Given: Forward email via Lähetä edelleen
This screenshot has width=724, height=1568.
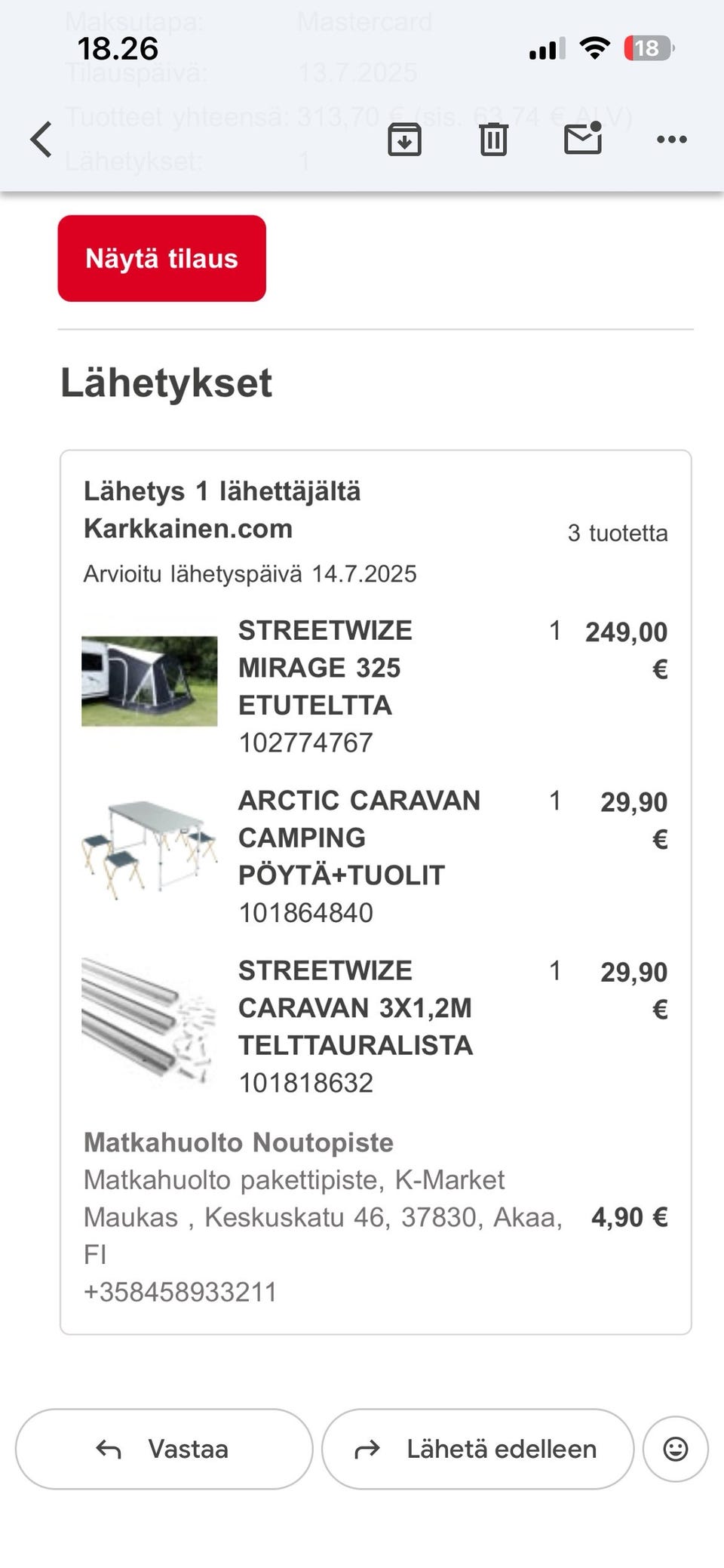Looking at the screenshot, I should (477, 1449).
